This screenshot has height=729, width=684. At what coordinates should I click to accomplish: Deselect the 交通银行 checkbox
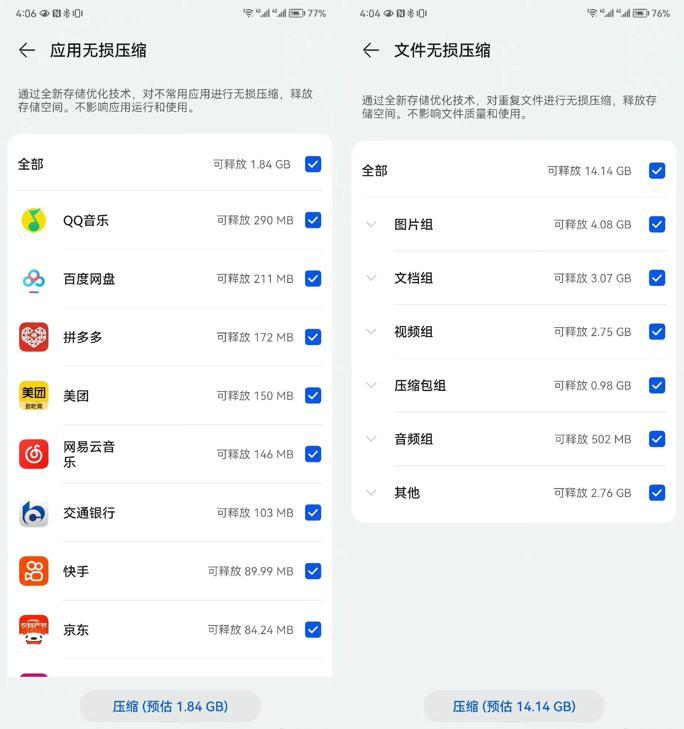tap(313, 512)
